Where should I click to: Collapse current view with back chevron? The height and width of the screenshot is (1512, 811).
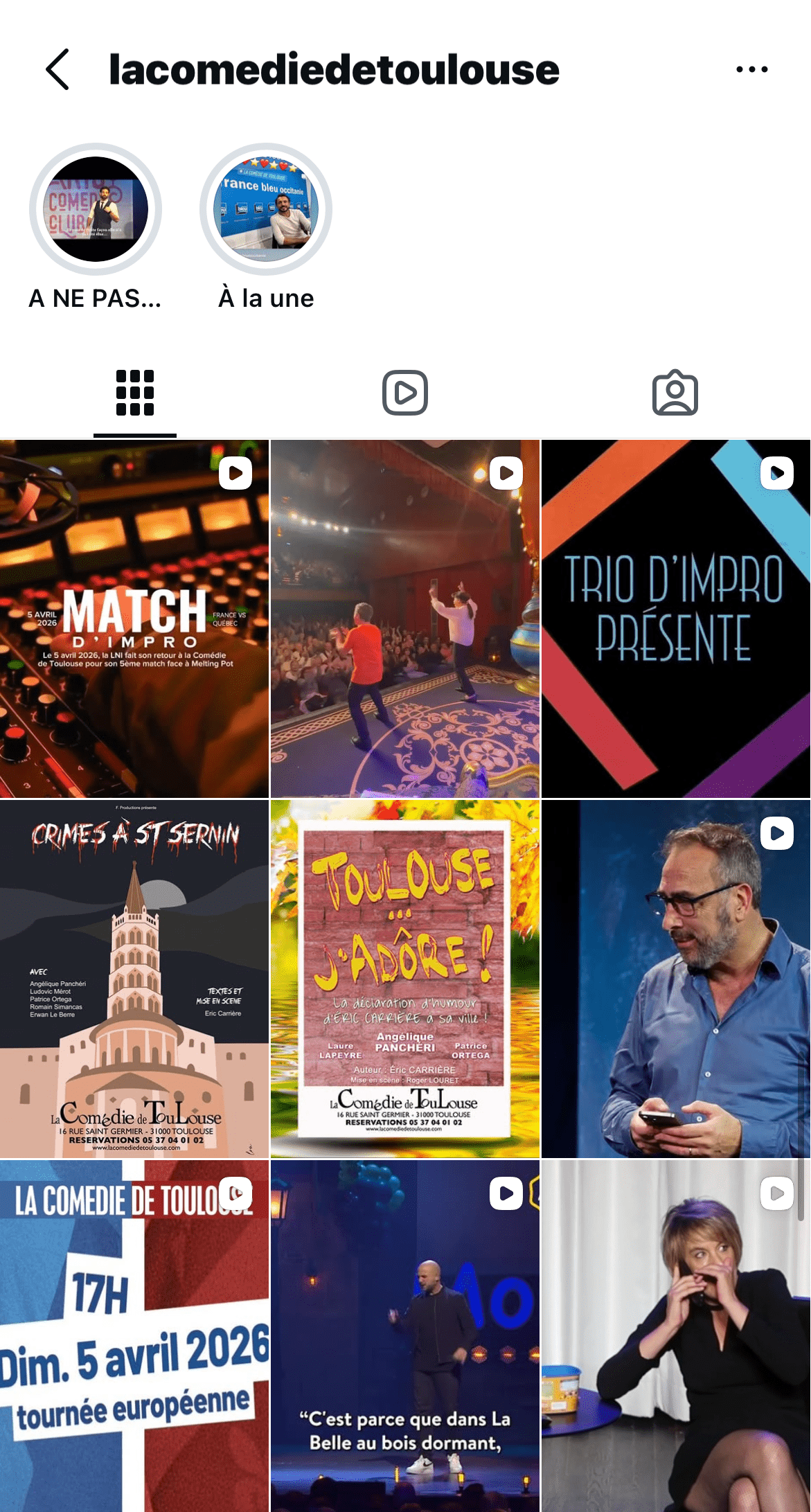click(x=58, y=69)
